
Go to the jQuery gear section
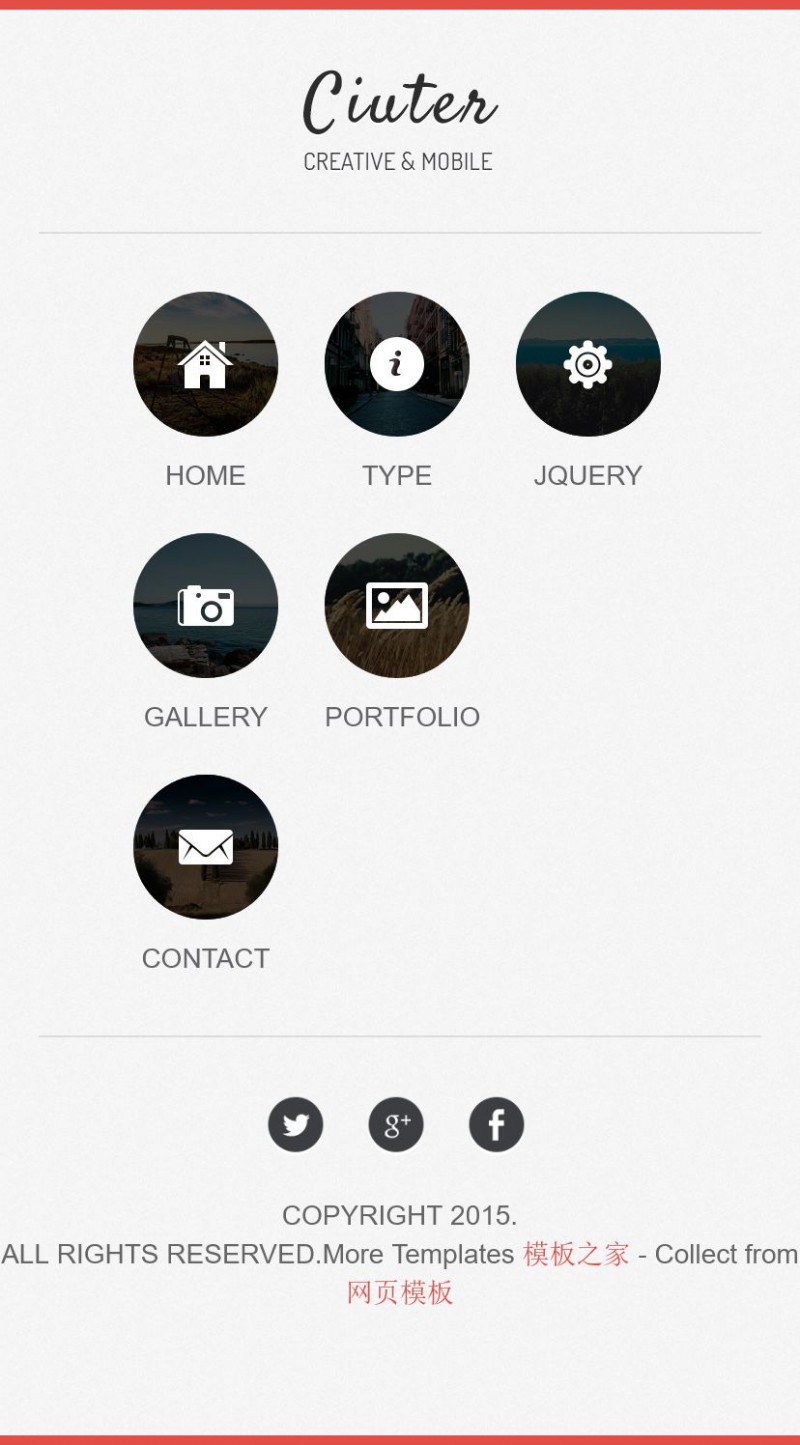pos(588,364)
